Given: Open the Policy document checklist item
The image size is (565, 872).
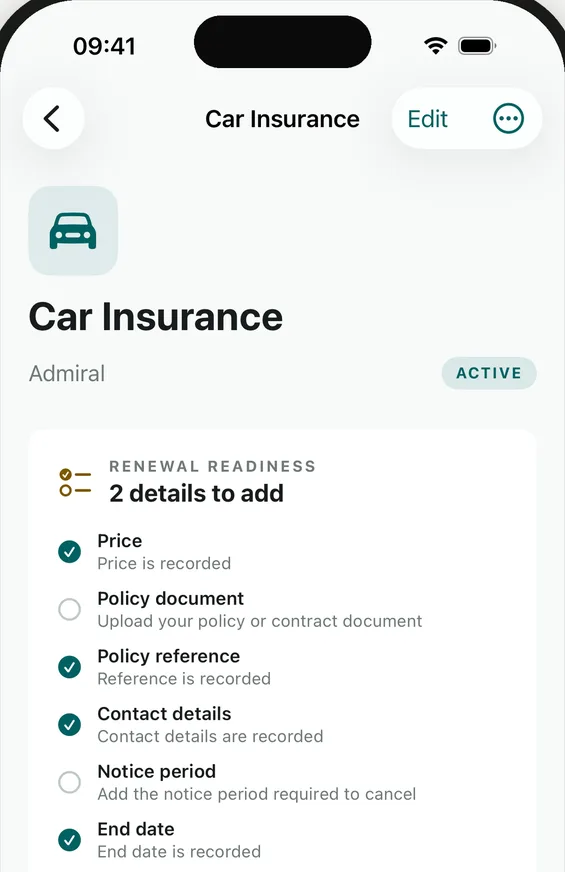Looking at the screenshot, I should pyautogui.click(x=282, y=609).
